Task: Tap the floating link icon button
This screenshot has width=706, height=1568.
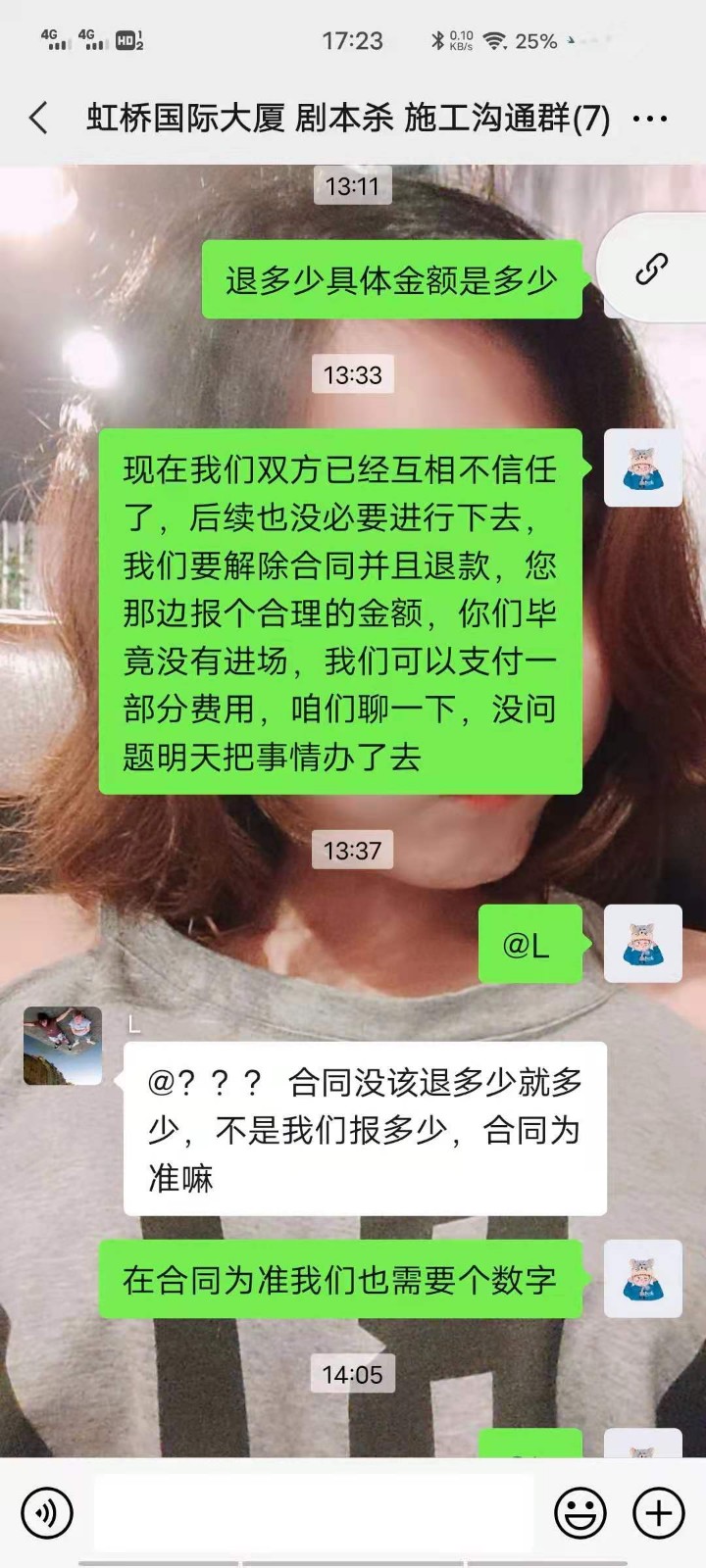Action: pos(652,269)
